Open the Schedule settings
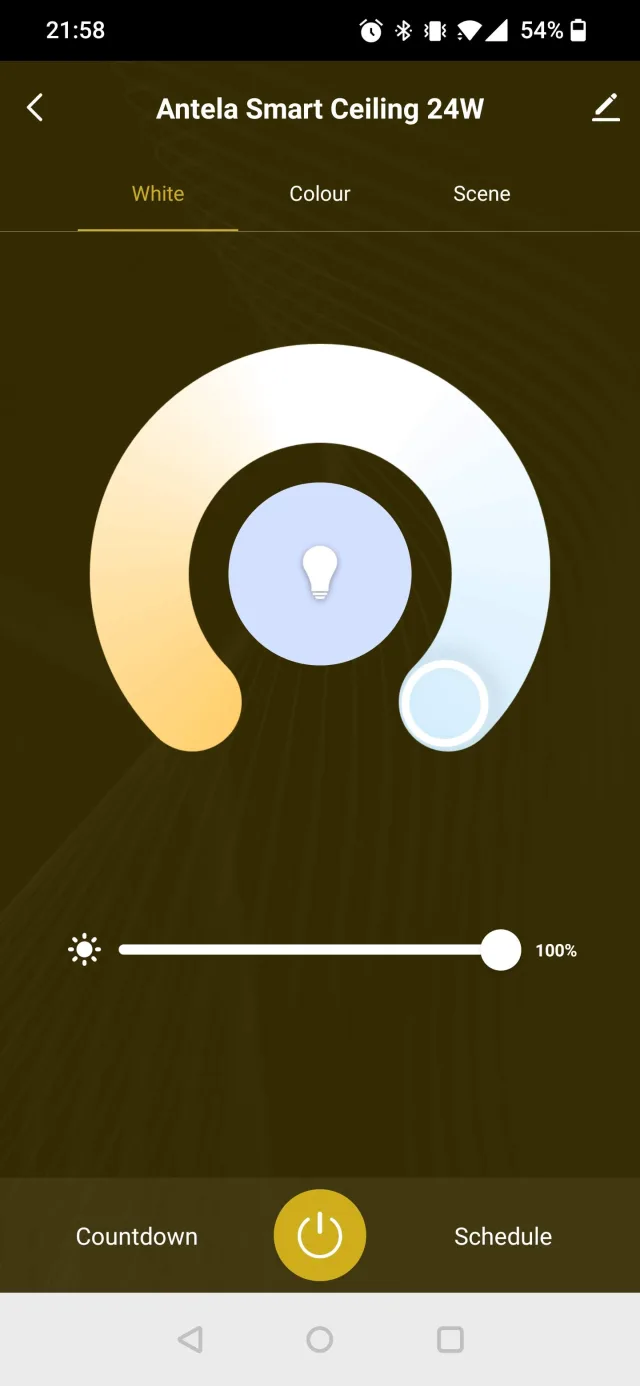Image resolution: width=640 pixels, height=1386 pixels. (x=503, y=1236)
